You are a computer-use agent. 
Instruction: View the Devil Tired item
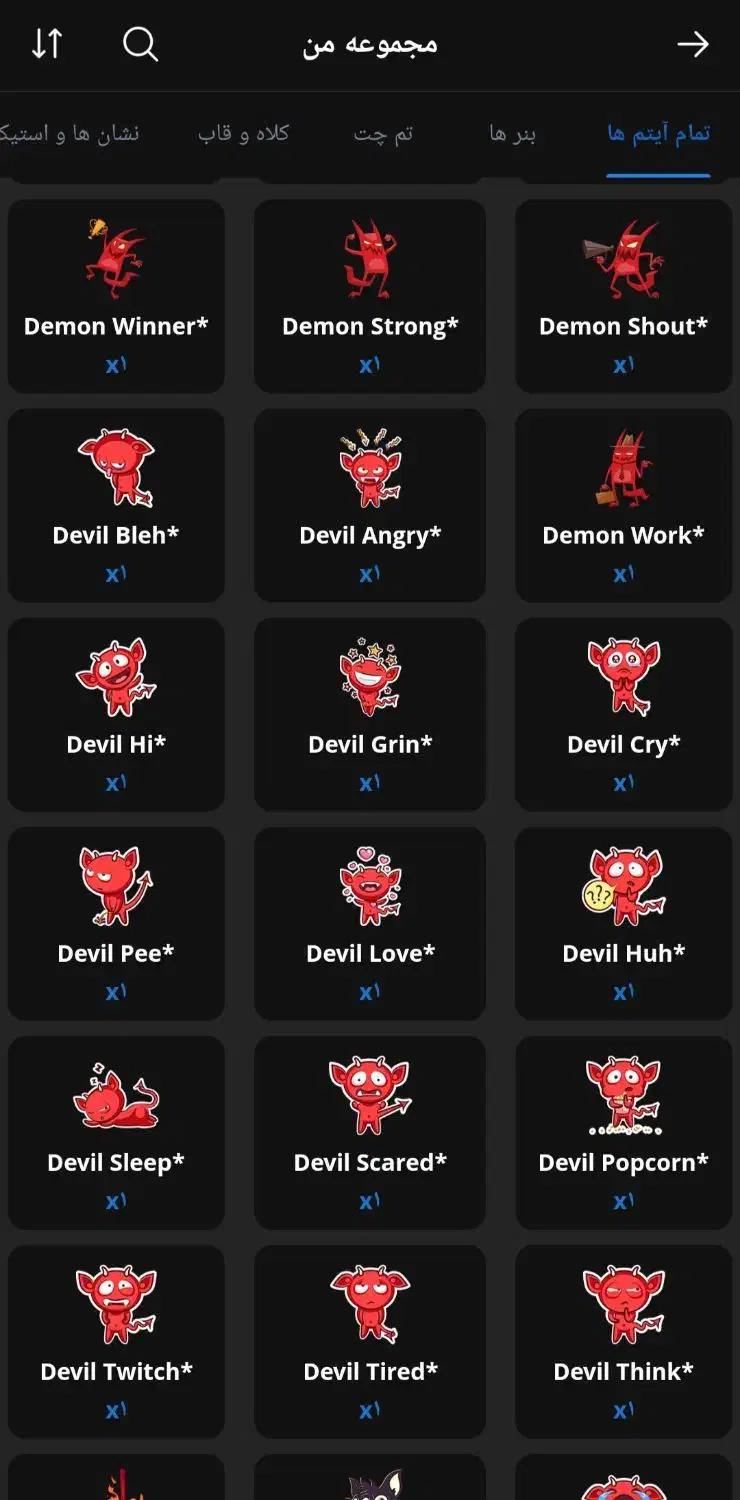[370, 1340]
